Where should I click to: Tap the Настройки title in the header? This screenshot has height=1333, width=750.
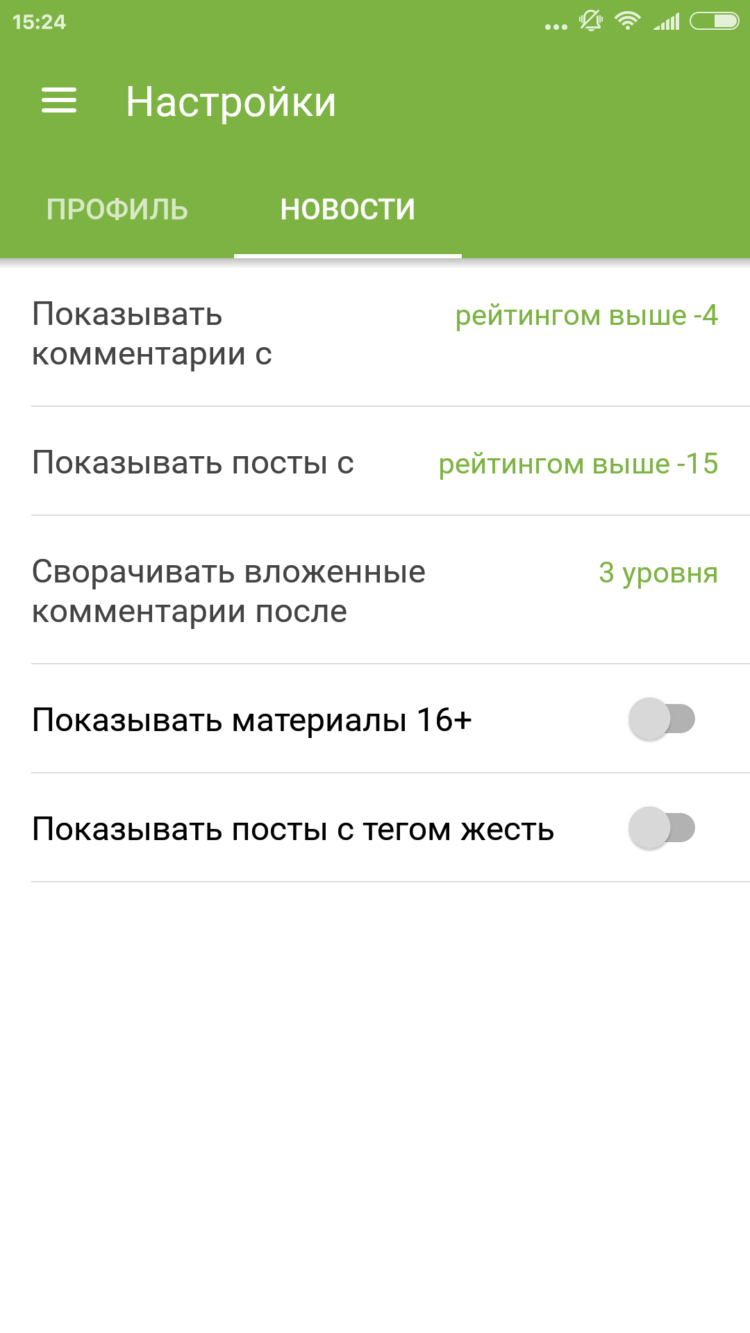(230, 100)
